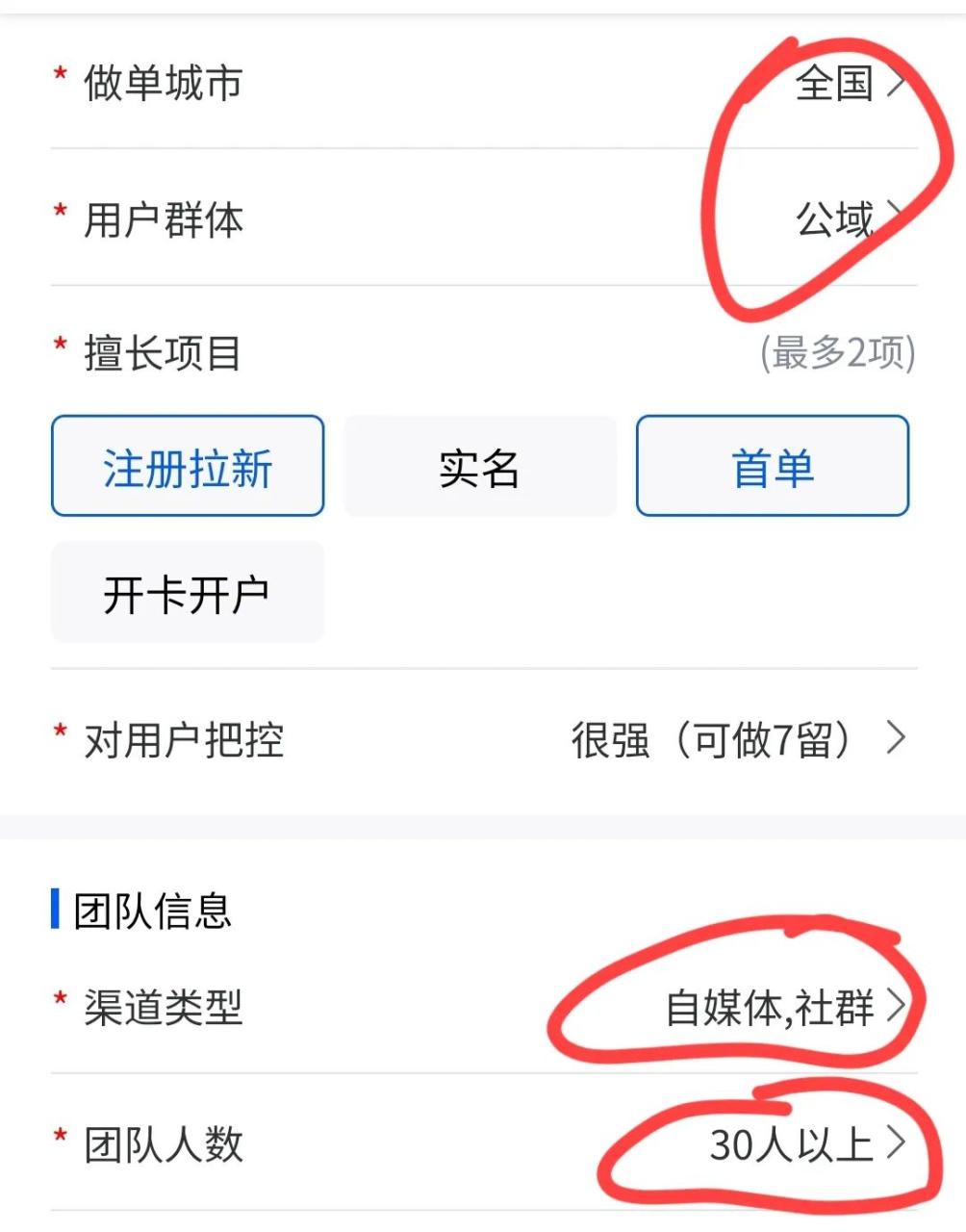Deselect the 首单 tag
The height and width of the screenshot is (1232, 966).
(x=773, y=467)
